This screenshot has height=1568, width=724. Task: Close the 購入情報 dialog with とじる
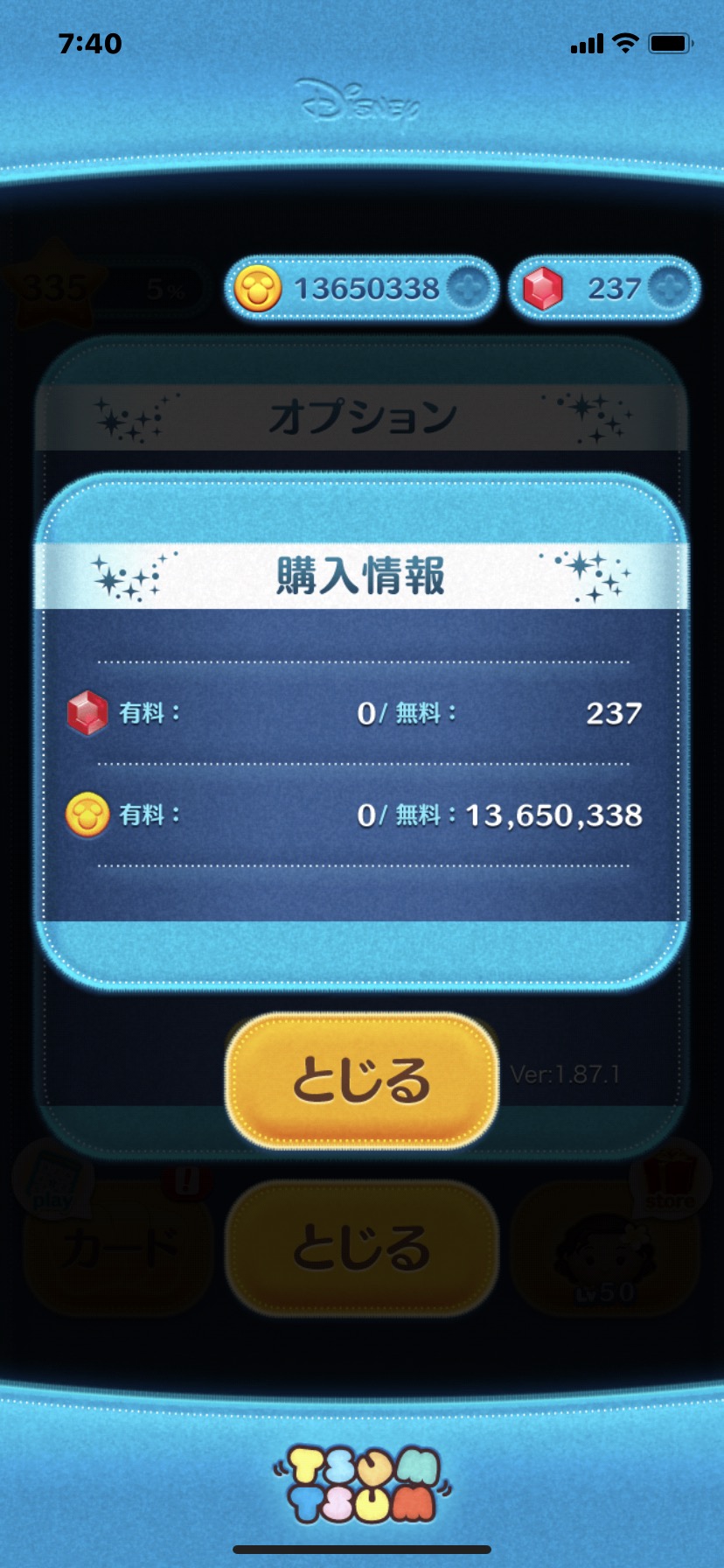point(361,1081)
